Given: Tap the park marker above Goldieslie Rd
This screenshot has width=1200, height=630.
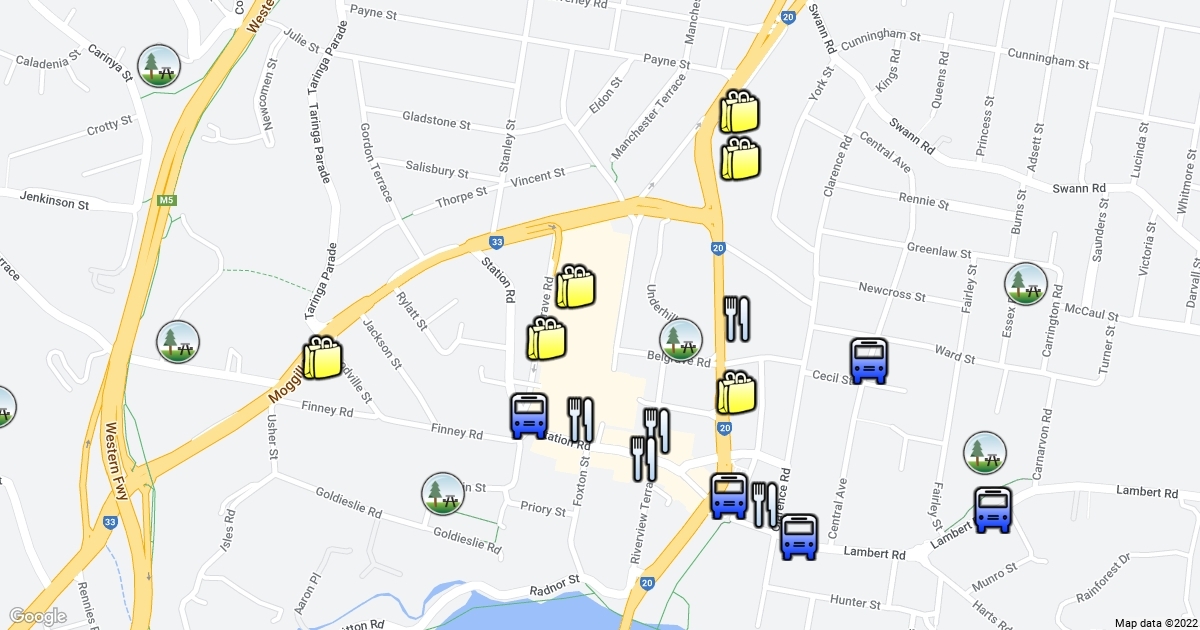Looking at the screenshot, I should pyautogui.click(x=440, y=493).
